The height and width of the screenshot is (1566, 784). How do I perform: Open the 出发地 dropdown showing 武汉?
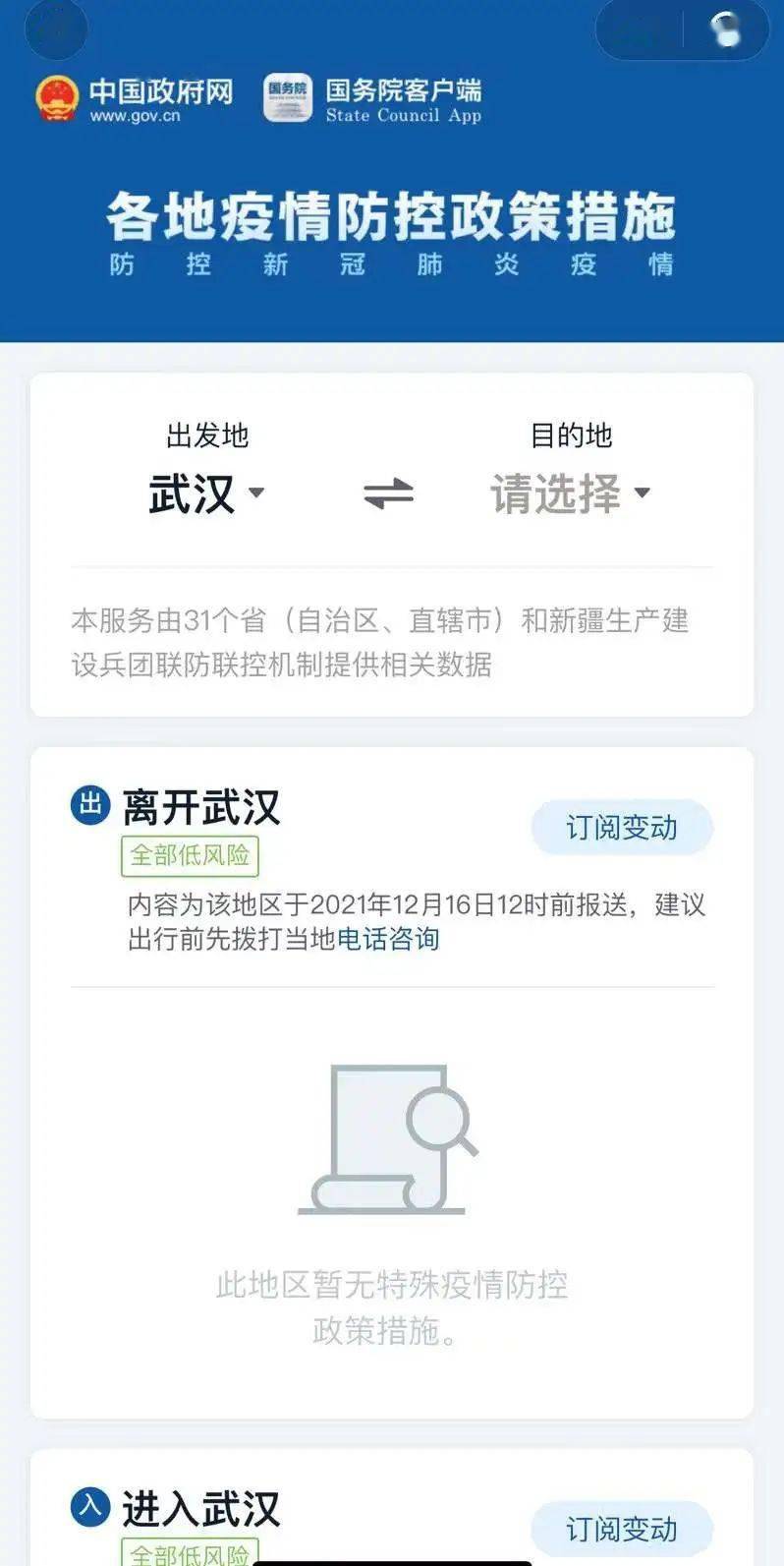point(206,493)
